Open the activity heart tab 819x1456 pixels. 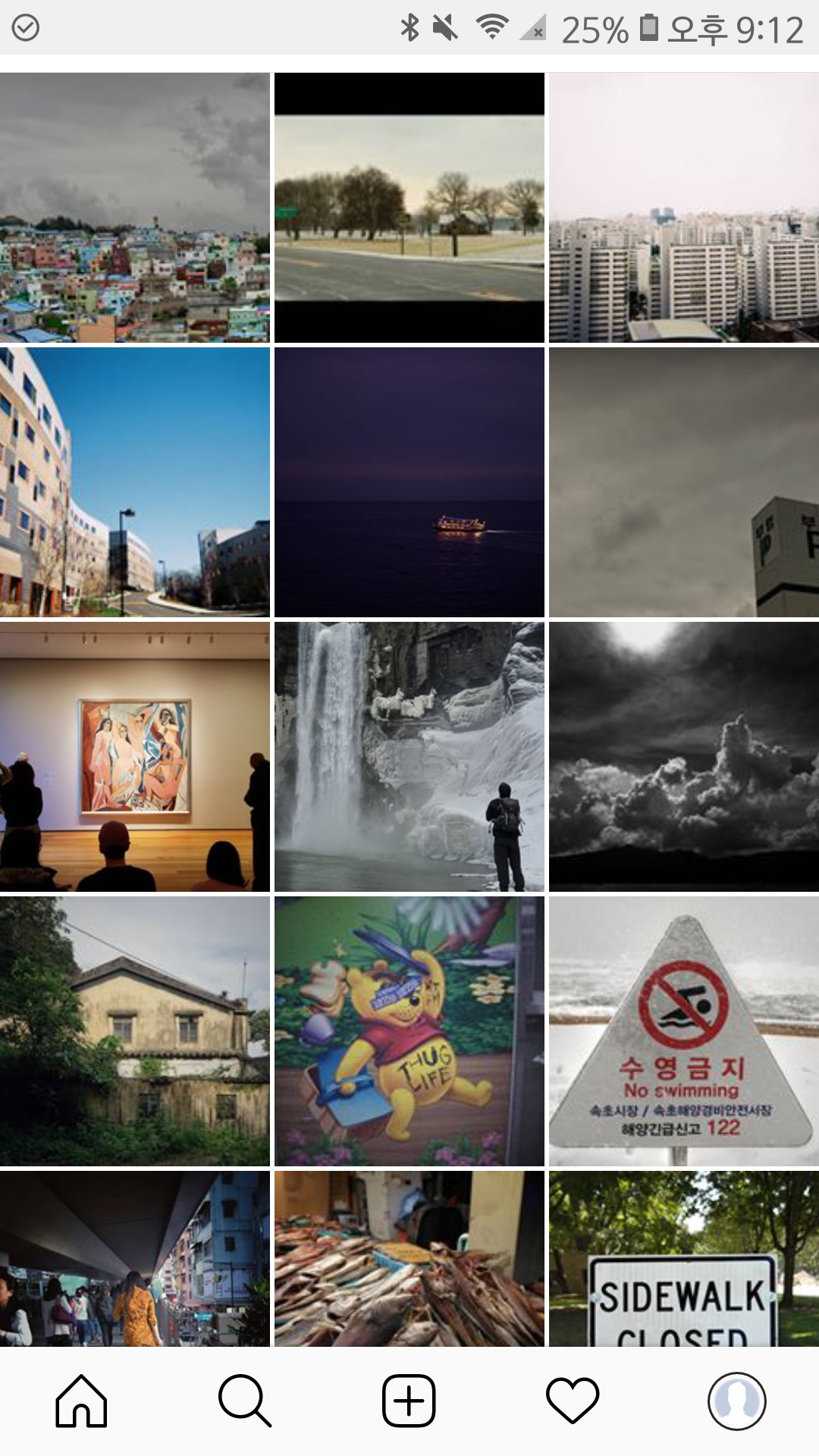pyautogui.click(x=573, y=1401)
